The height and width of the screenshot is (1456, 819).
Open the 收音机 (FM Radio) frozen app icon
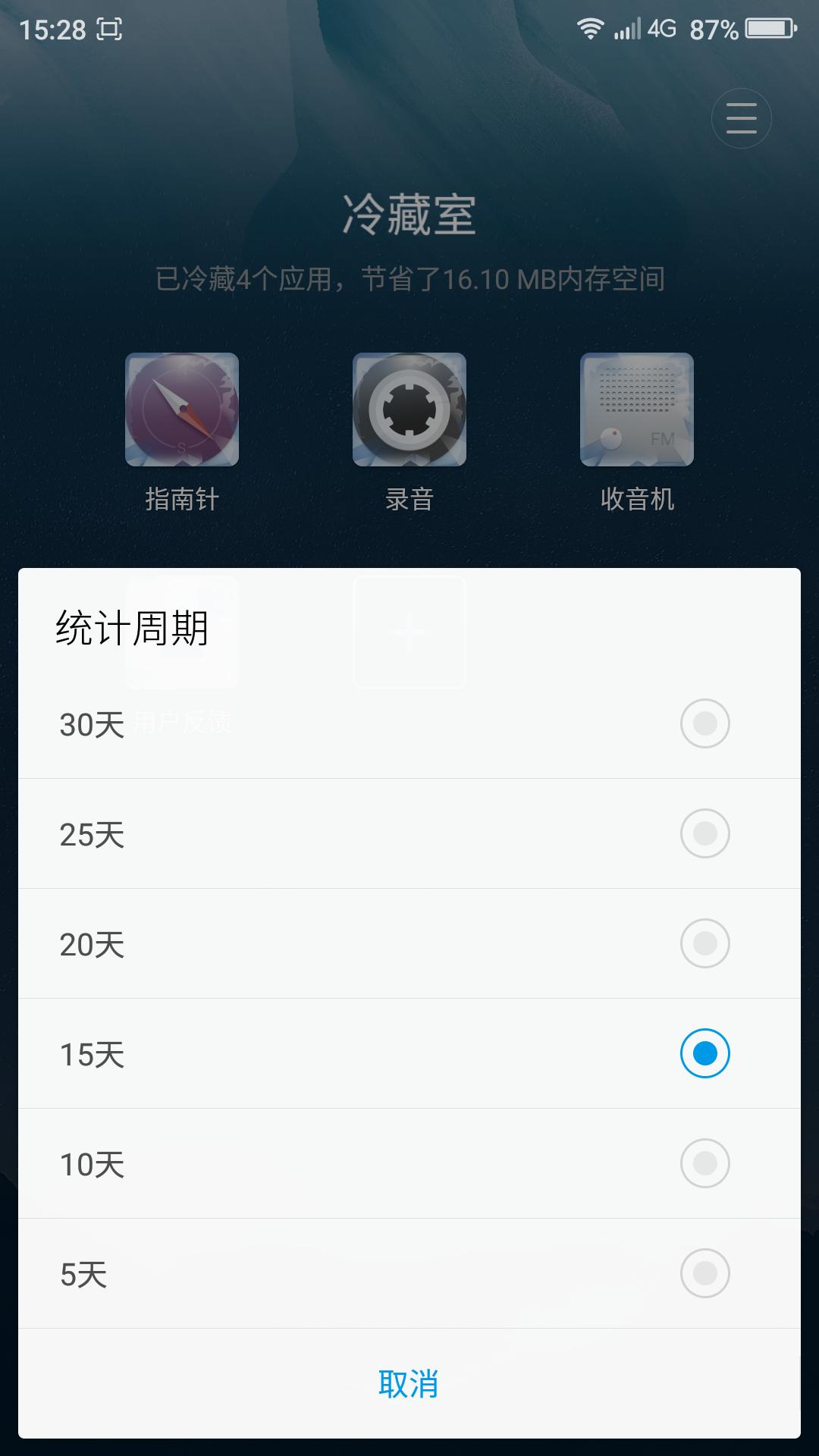click(x=635, y=409)
